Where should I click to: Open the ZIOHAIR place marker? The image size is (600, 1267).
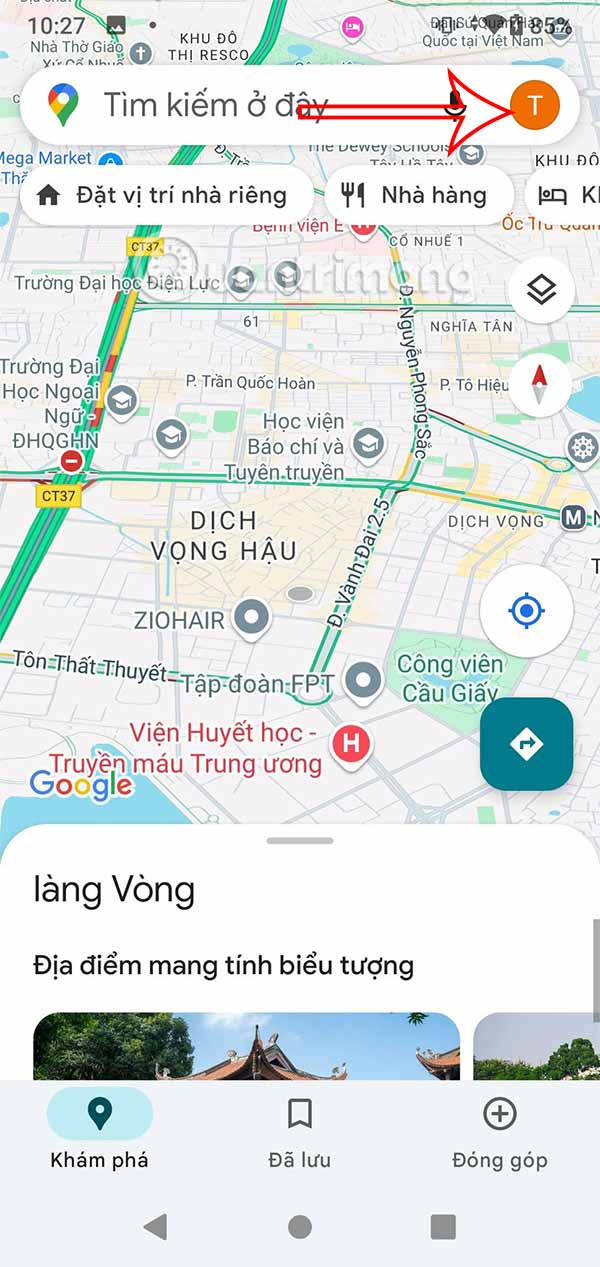[x=252, y=620]
